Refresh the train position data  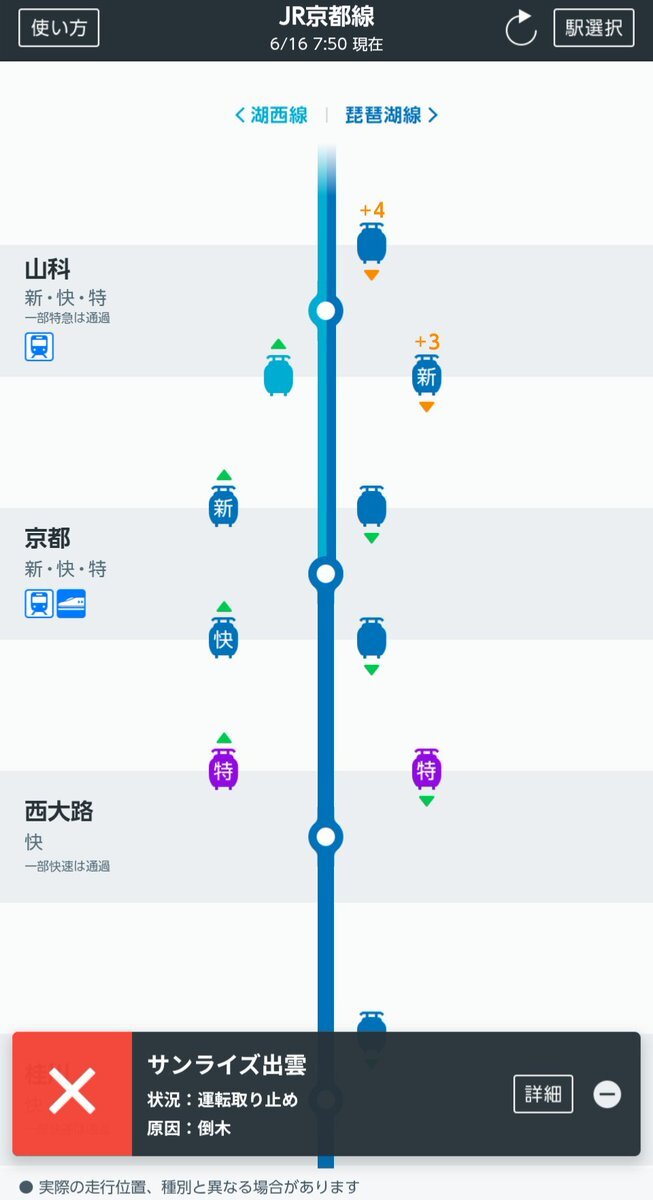(x=521, y=28)
